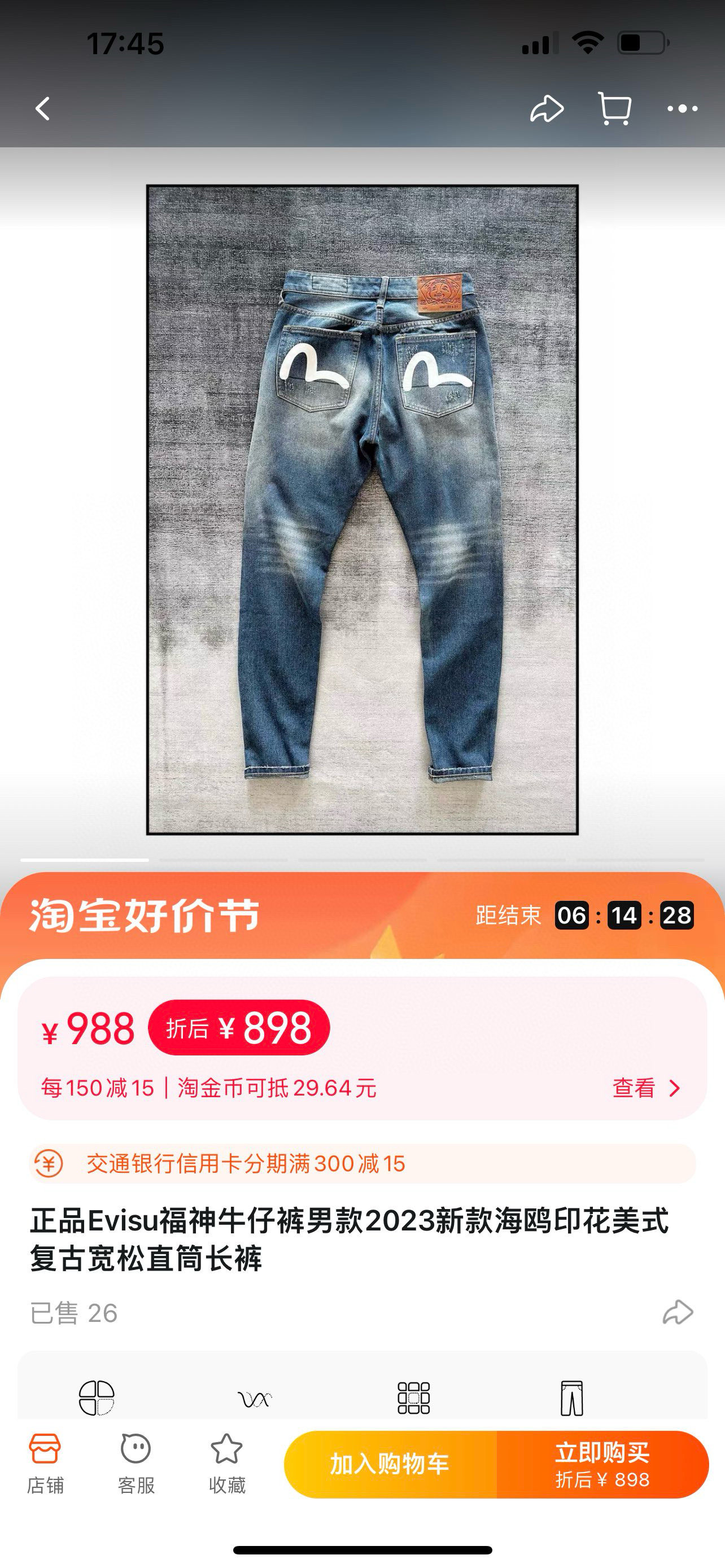This screenshot has height=1568, width=725.
Task: Go back to the previous page
Action: click(x=42, y=109)
